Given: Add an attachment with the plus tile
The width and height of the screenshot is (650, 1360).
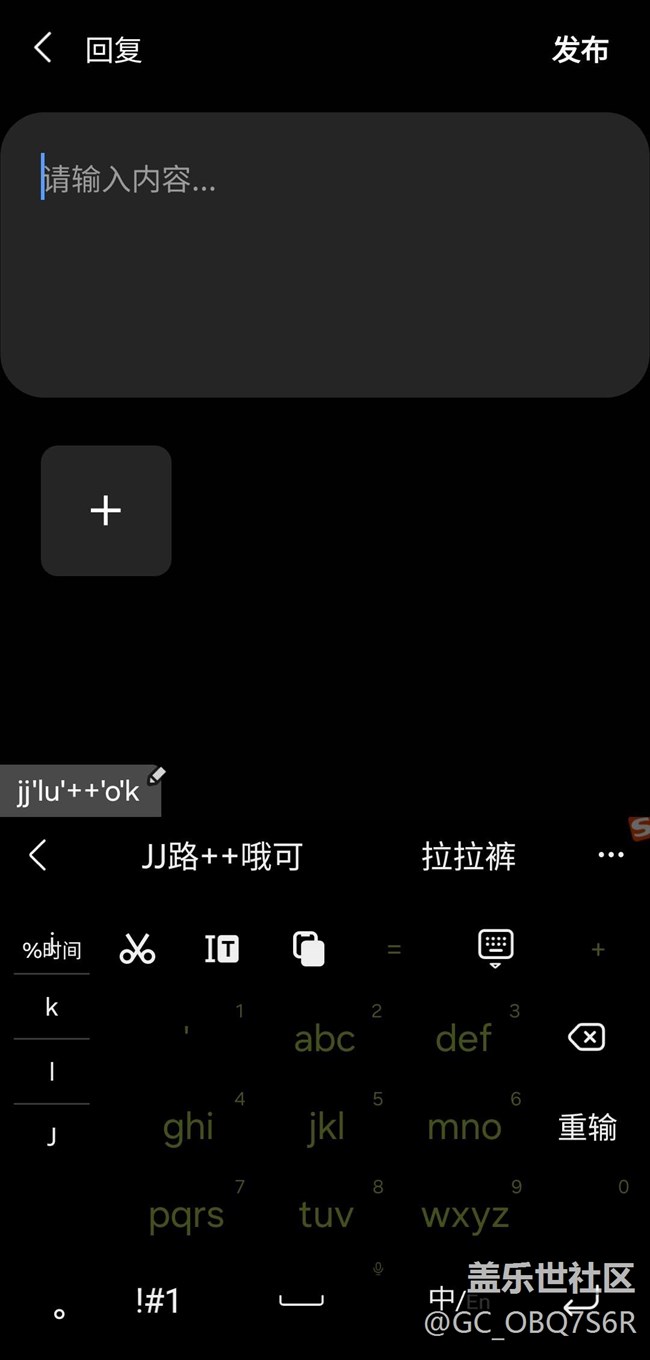Looking at the screenshot, I should pos(106,510).
